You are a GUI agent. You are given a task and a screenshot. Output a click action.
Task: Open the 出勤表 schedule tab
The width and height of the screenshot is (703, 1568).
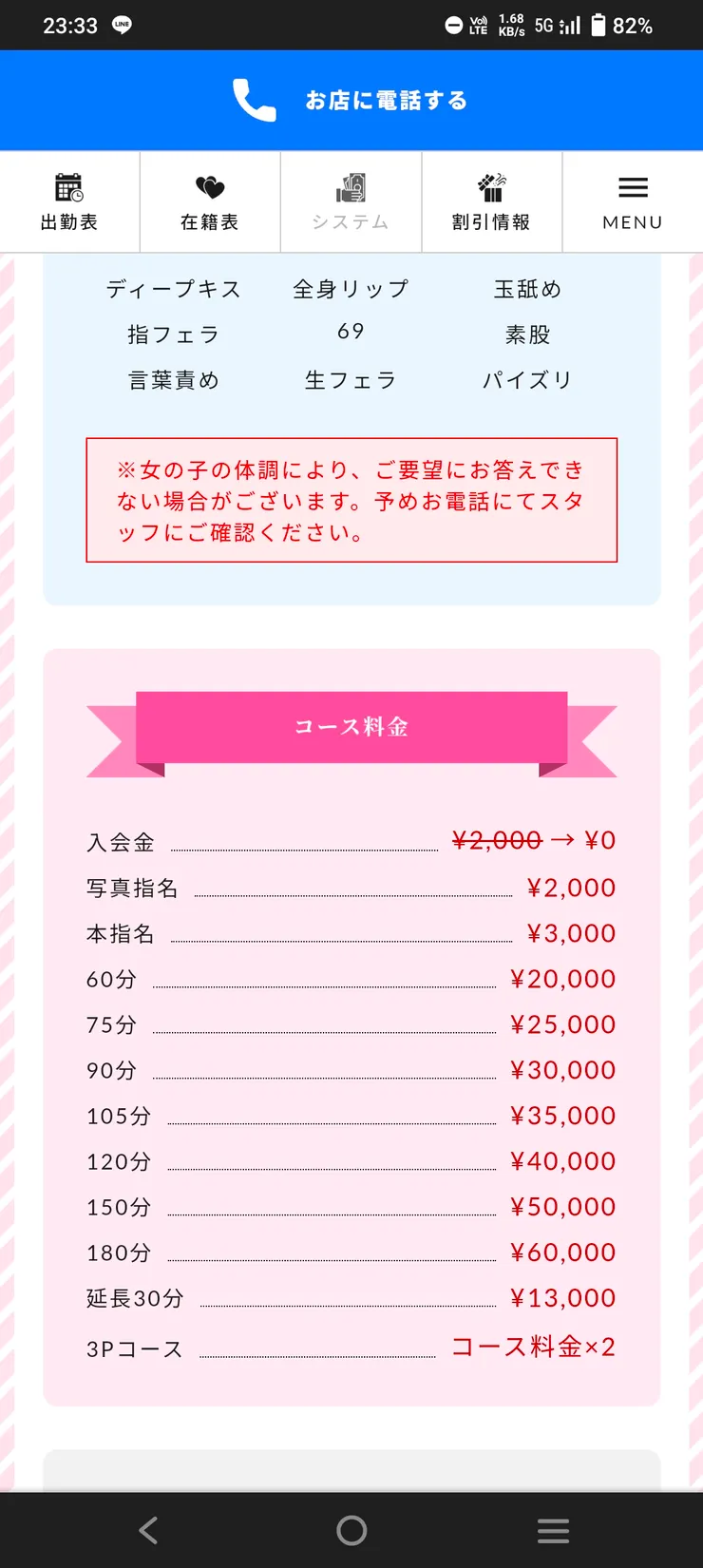click(x=69, y=201)
